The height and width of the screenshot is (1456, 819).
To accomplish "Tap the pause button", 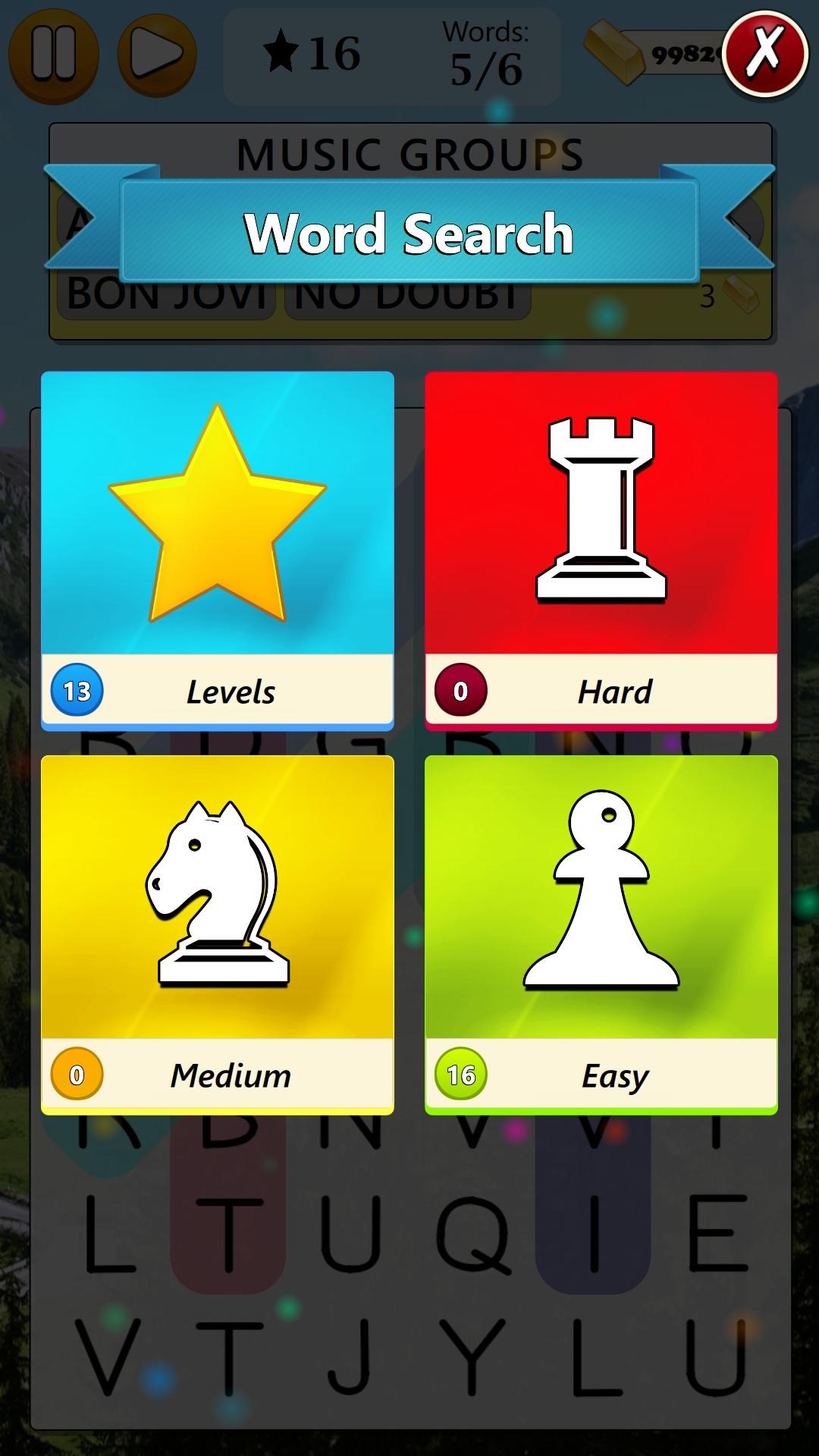I will [x=53, y=54].
